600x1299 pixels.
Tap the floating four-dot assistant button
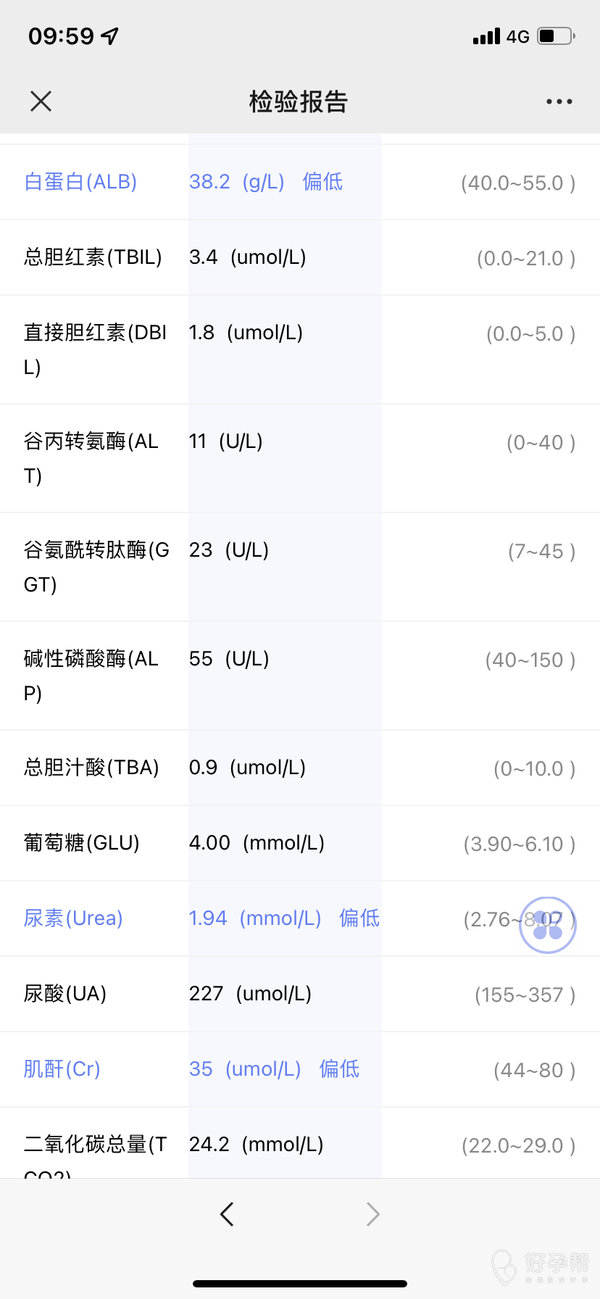(x=547, y=925)
